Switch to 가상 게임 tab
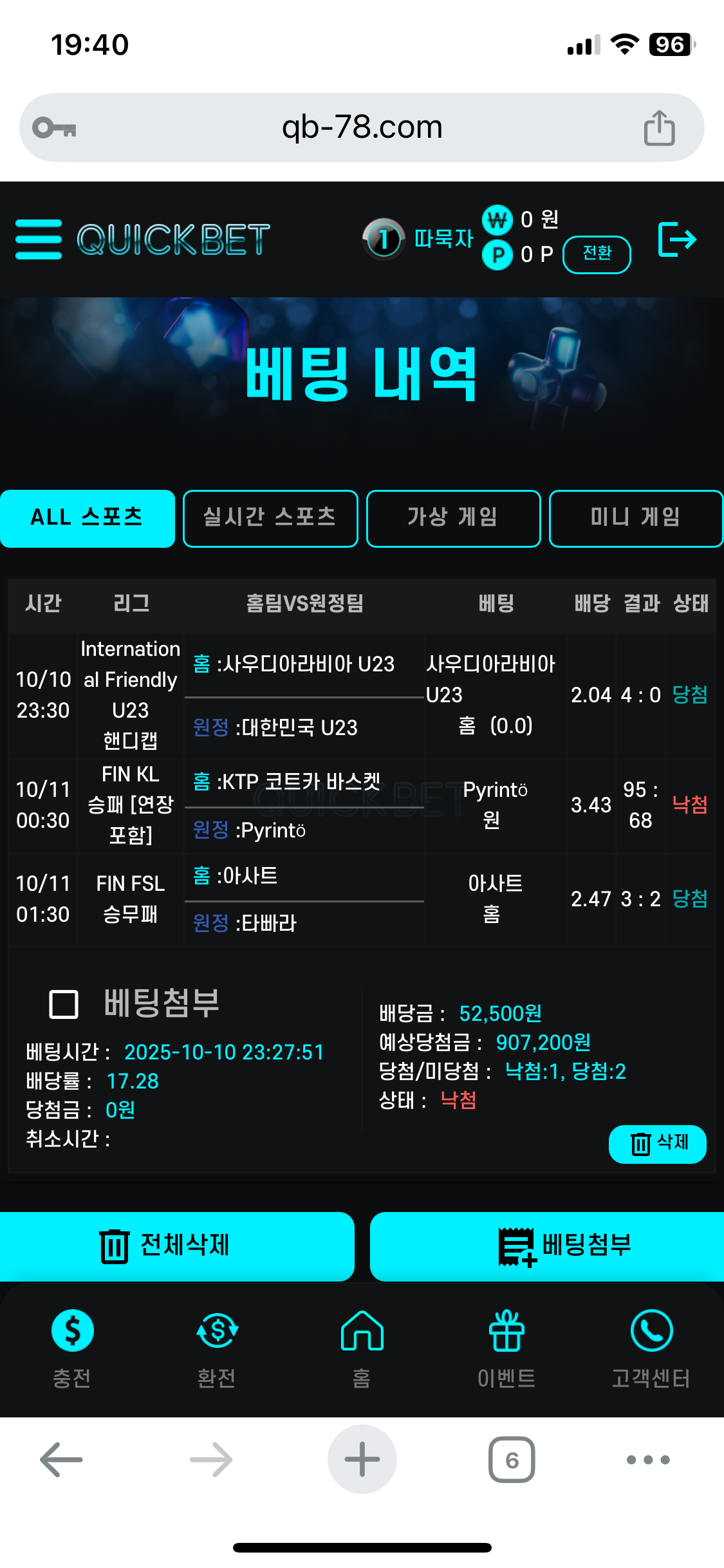Image resolution: width=724 pixels, height=1568 pixels. click(453, 518)
